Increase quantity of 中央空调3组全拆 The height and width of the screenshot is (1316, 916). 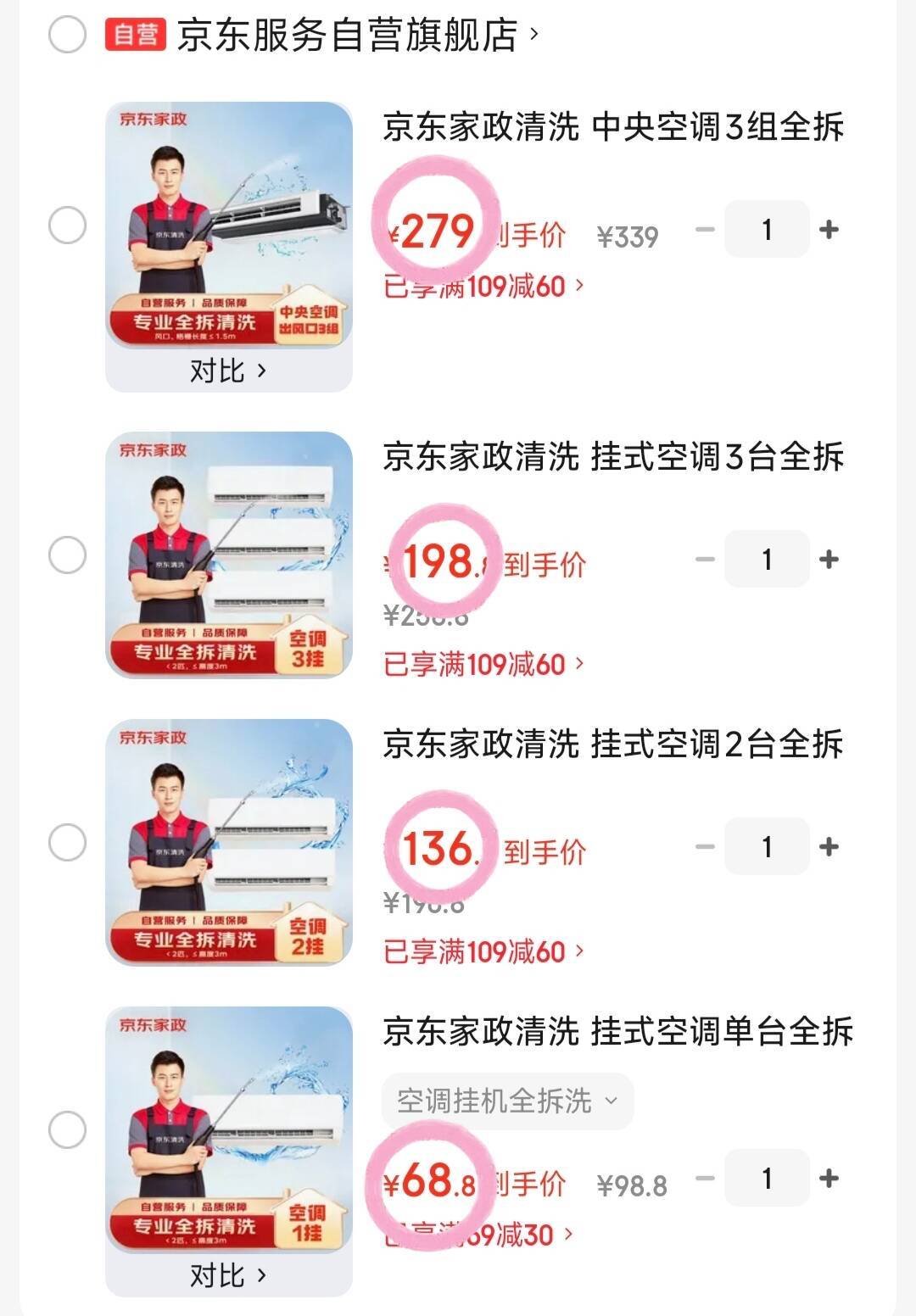(x=829, y=229)
